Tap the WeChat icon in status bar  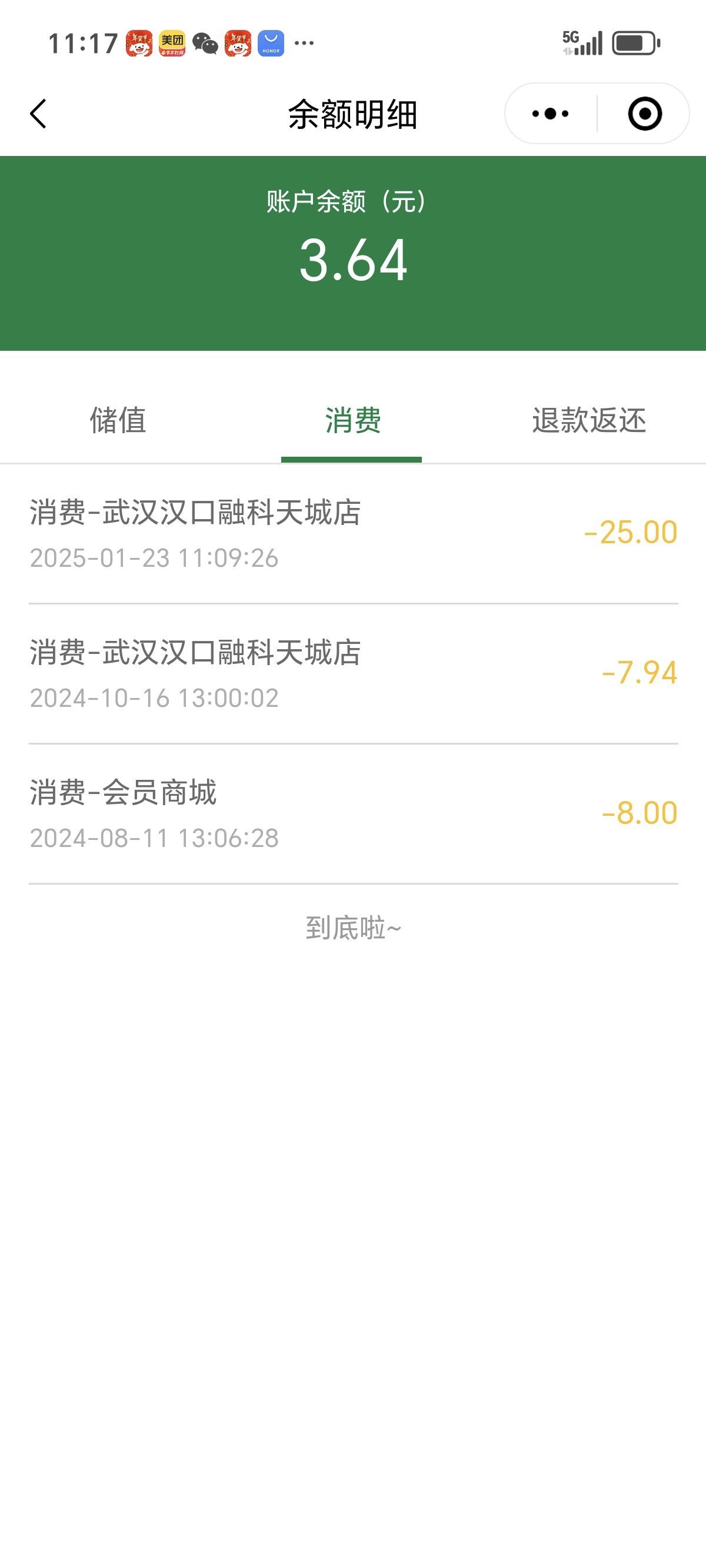[205, 42]
